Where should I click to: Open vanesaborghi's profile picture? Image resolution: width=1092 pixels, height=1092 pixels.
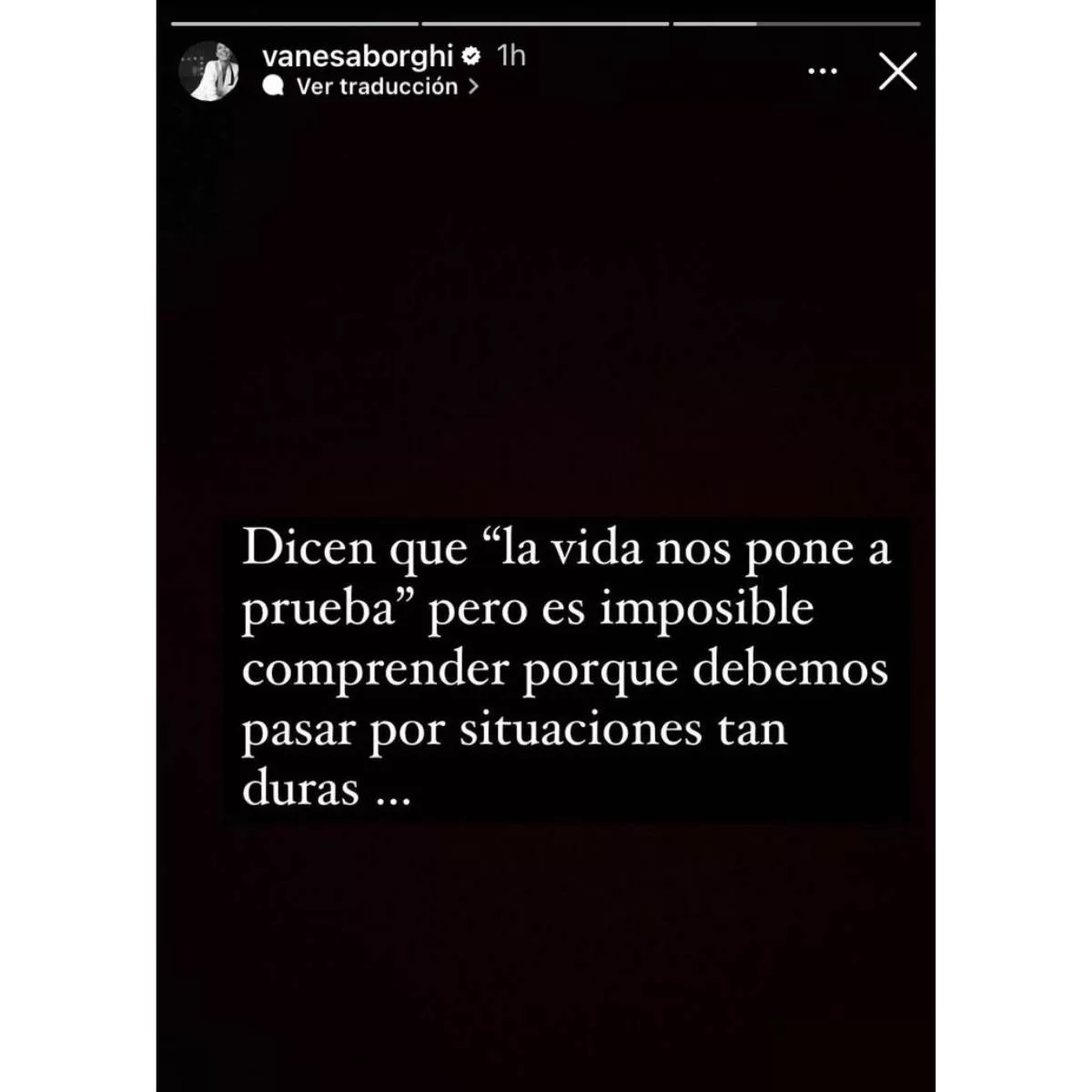pos(209,71)
